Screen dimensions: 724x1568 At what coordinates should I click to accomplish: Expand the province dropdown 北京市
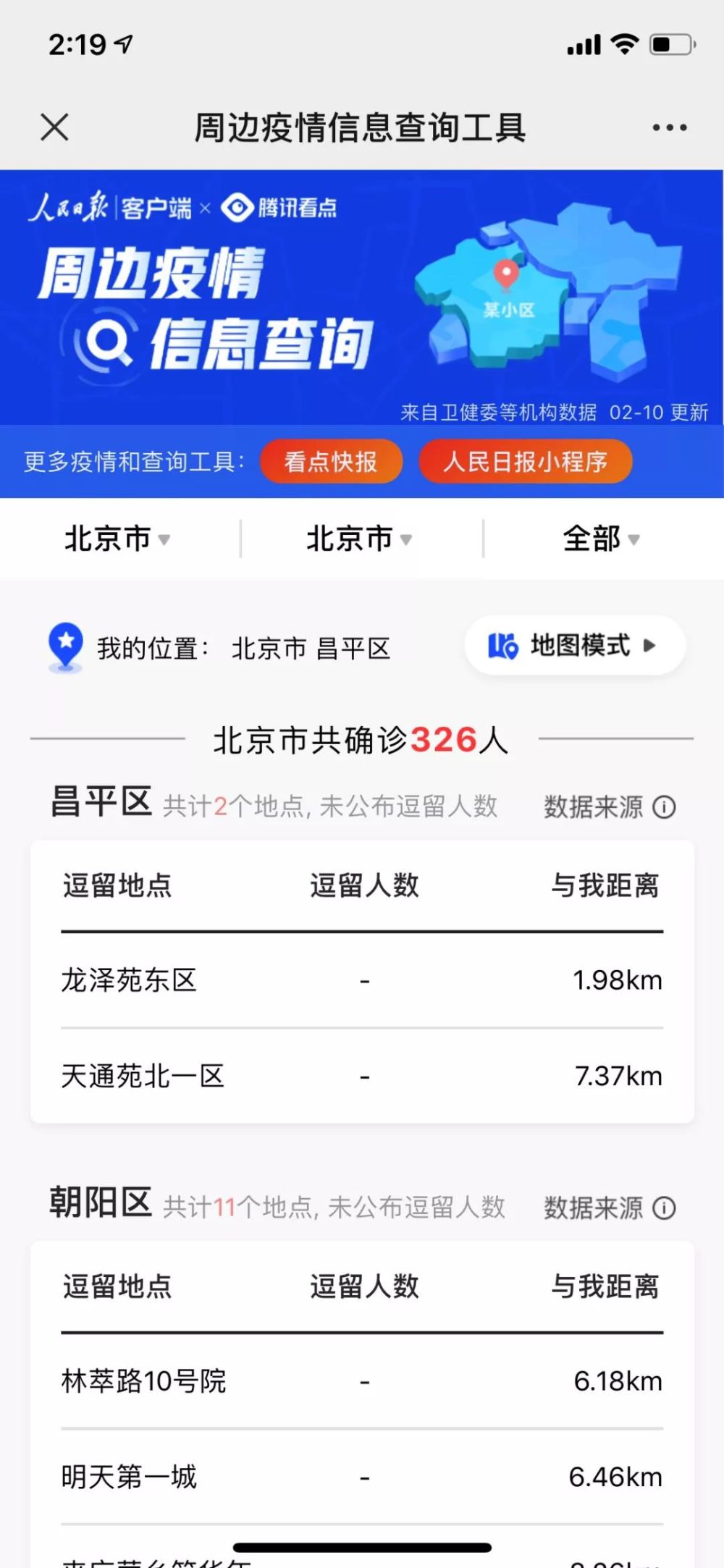(x=117, y=539)
